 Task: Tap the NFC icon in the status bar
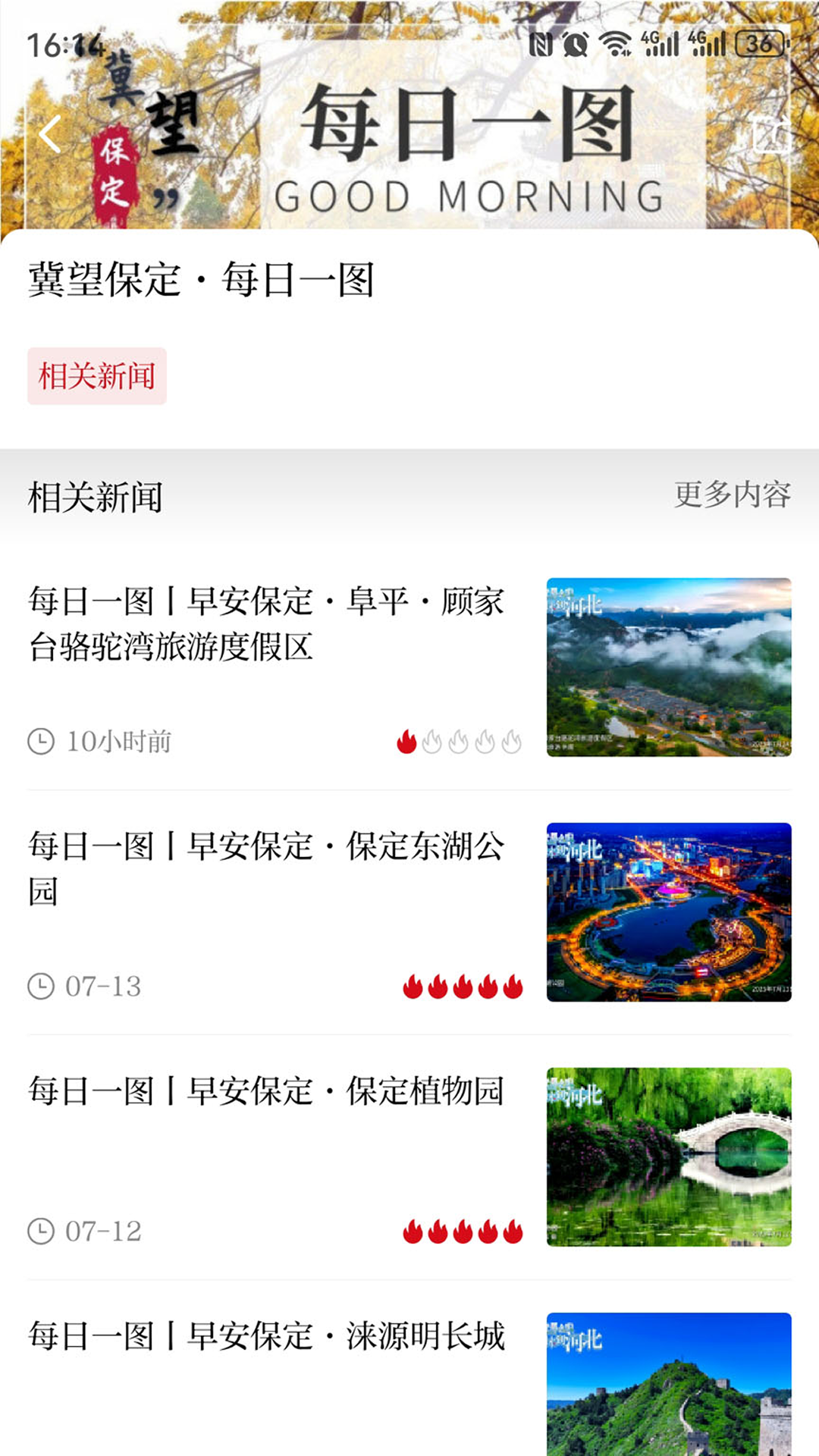point(541,45)
